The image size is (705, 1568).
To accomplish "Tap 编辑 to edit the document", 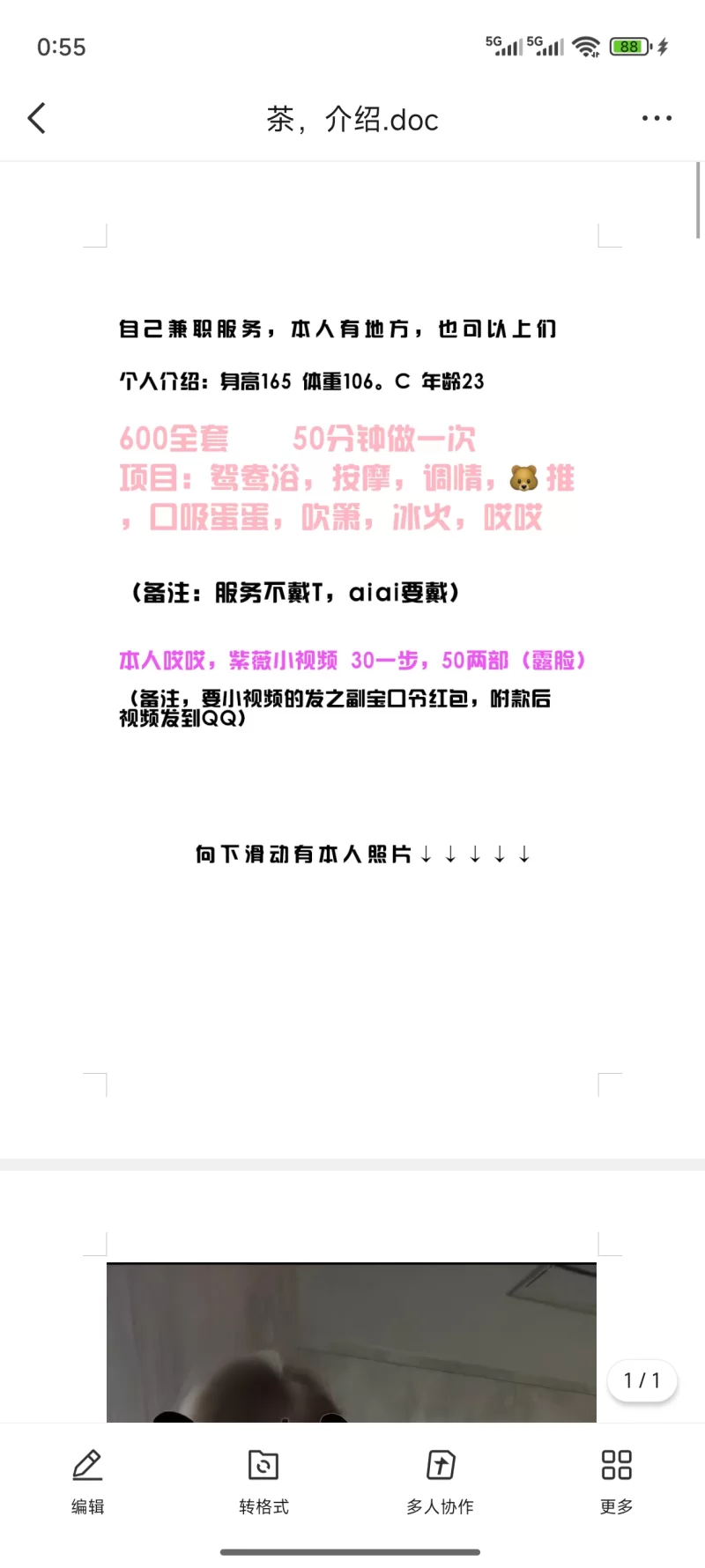I will (x=87, y=1480).
